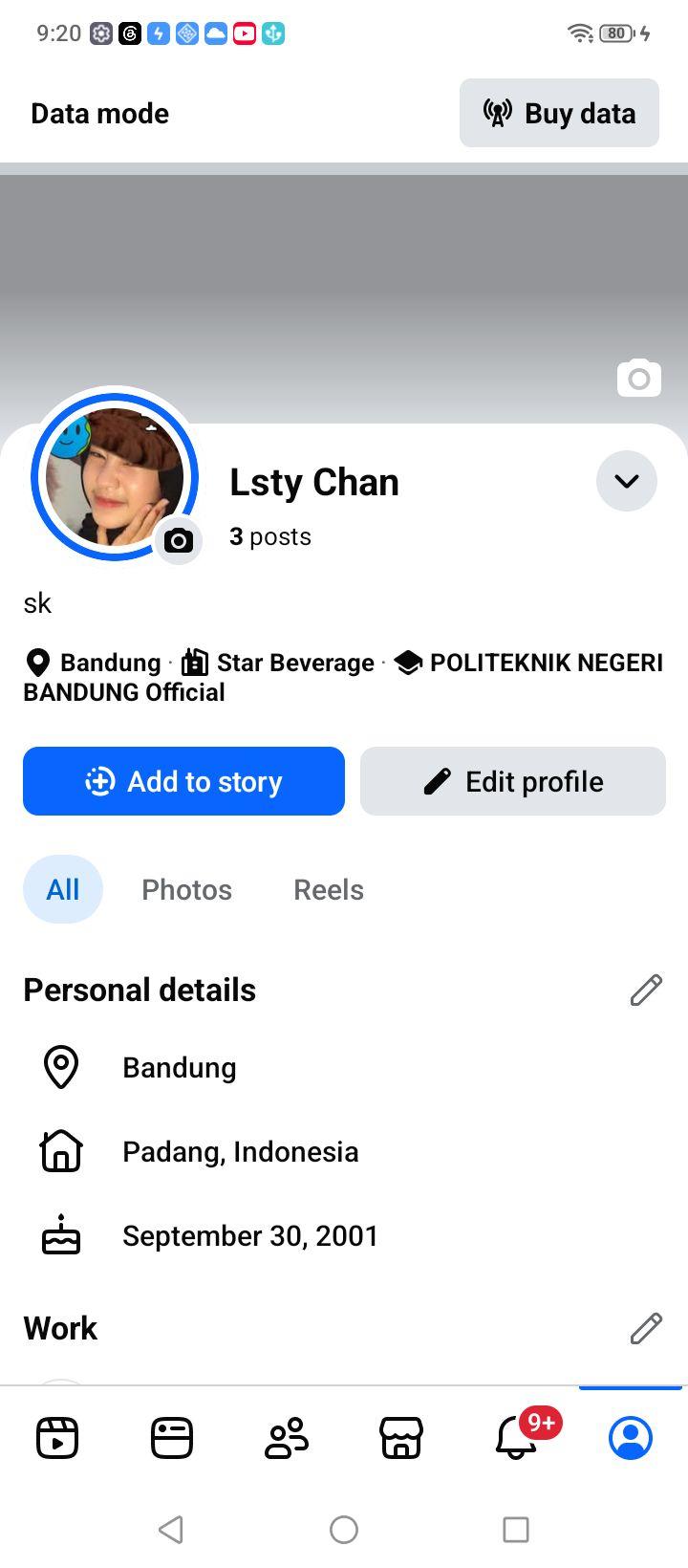Open the feed tab in bottom bar
This screenshot has width=688, height=1568.
172,1437
